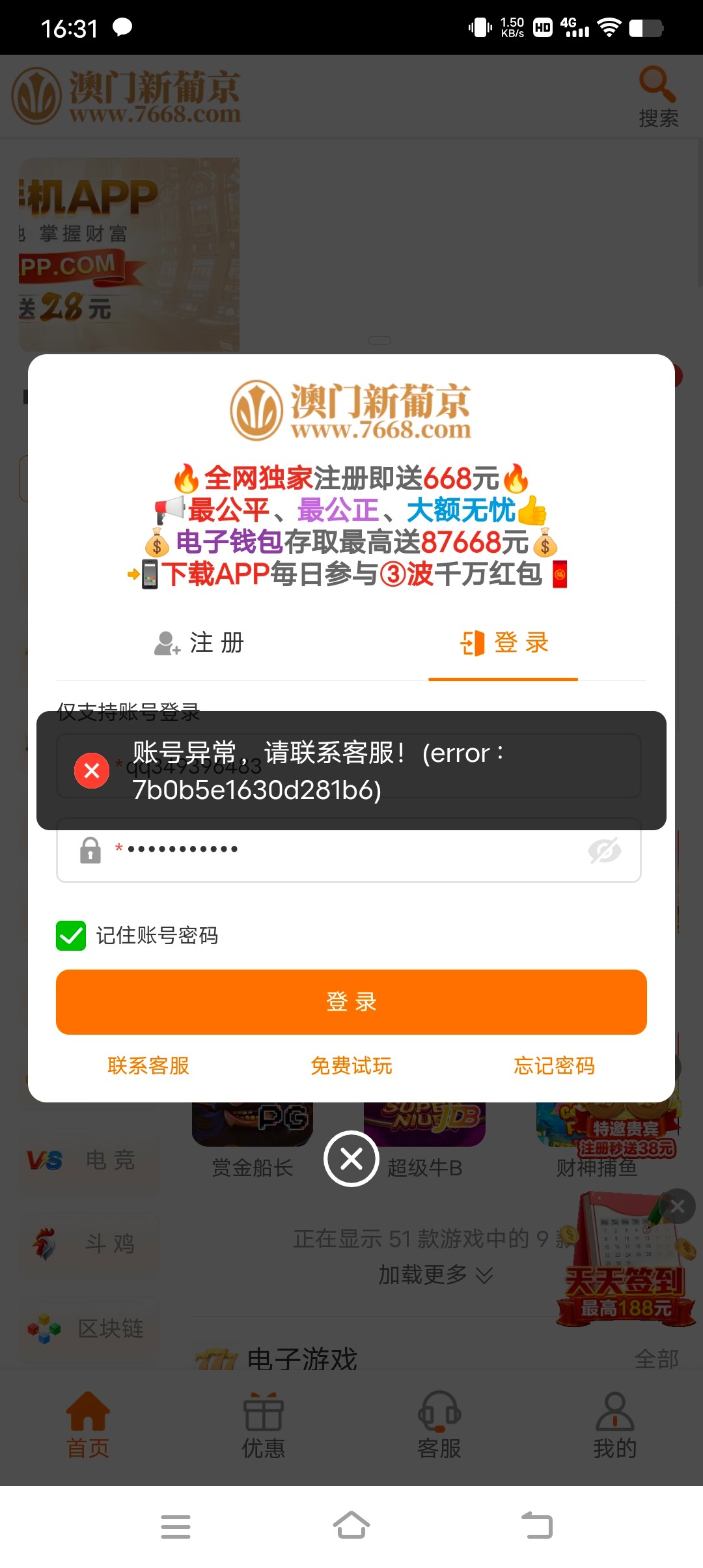703x1568 pixels.
Task: Open 忘记密码 link
Action: [554, 1066]
